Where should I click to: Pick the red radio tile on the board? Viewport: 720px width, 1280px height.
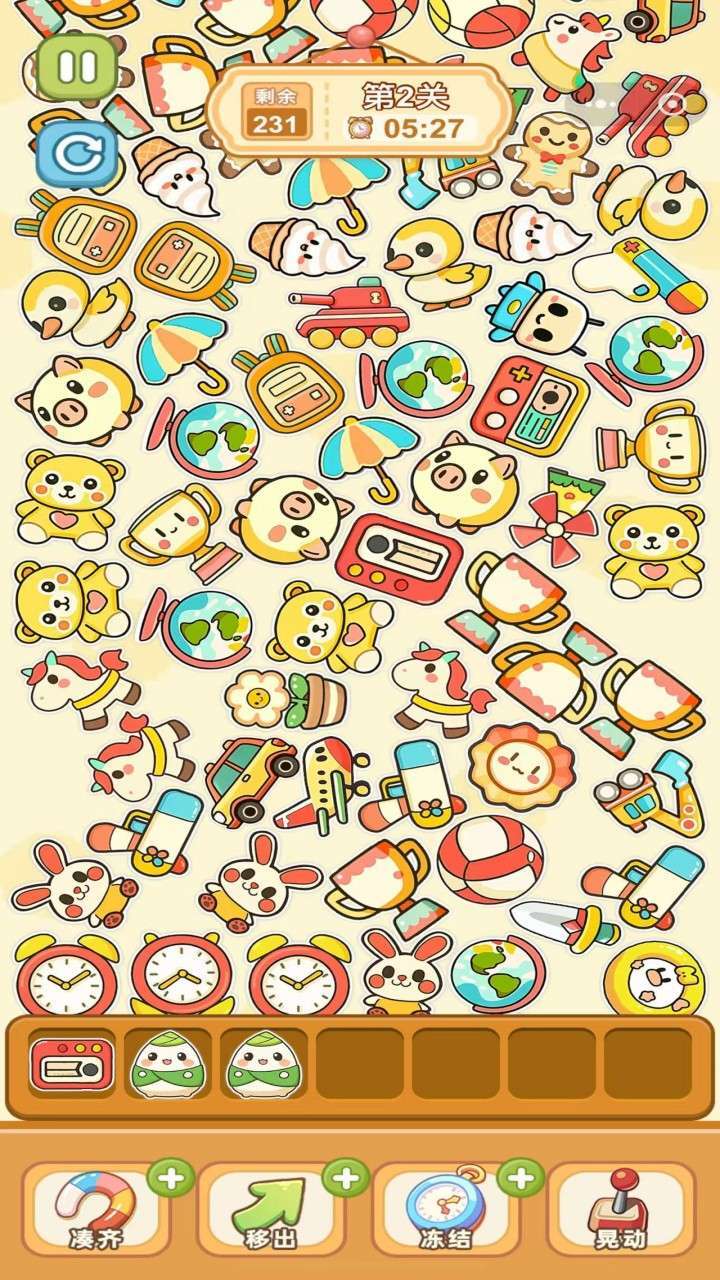click(398, 558)
